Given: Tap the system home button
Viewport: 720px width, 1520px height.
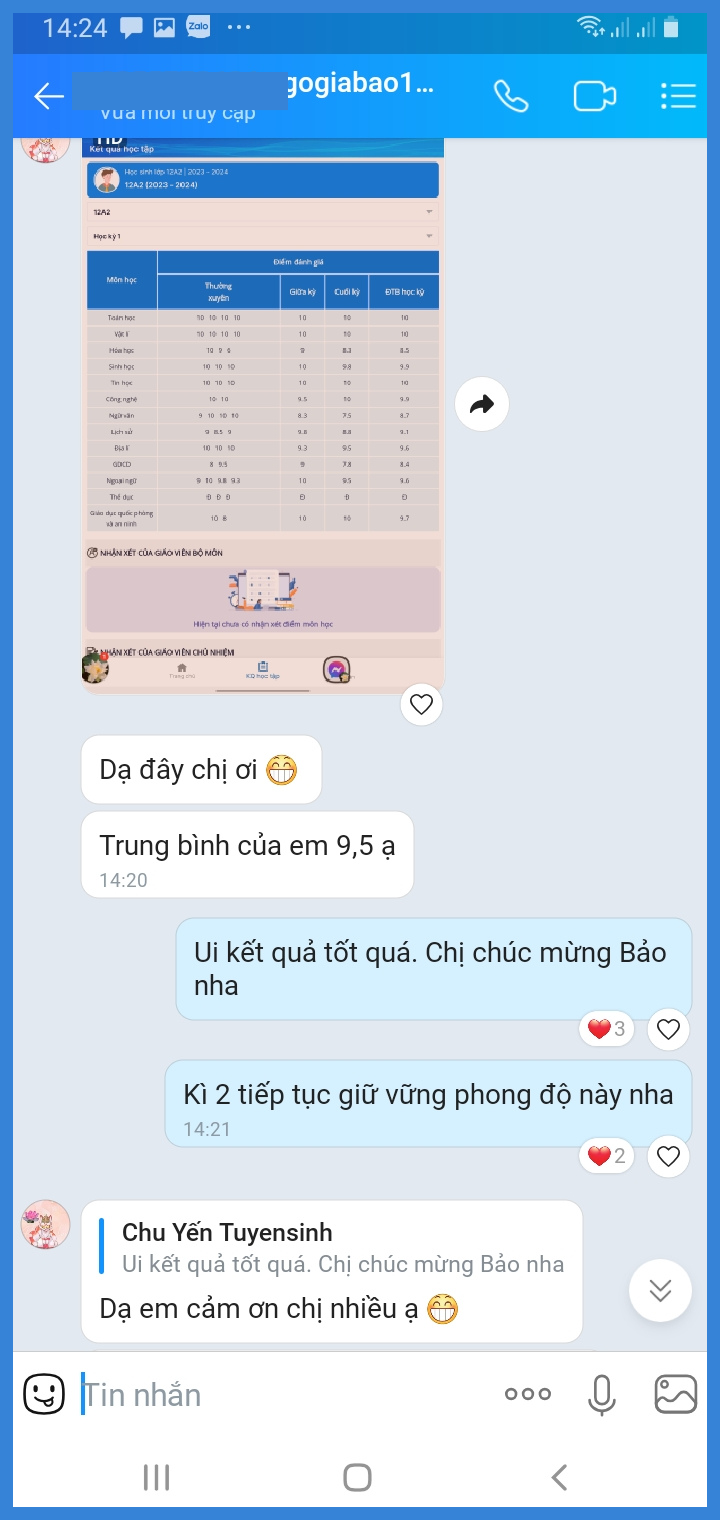Looking at the screenshot, I should (x=357, y=1477).
